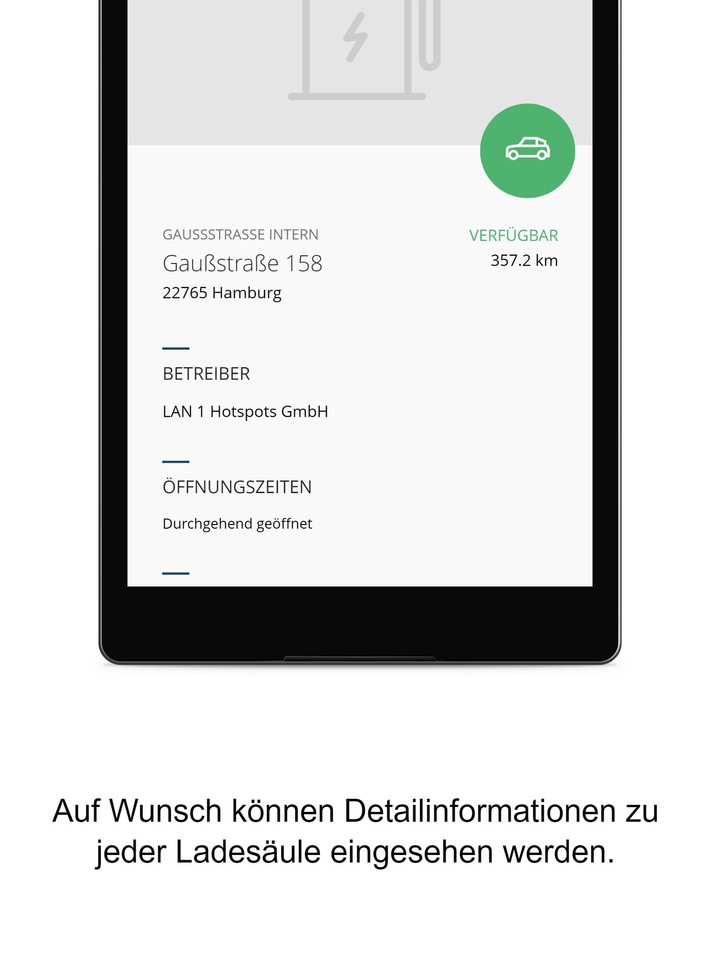The width and height of the screenshot is (720, 960).
Task: Click the address Gaußstraße 158
Action: tap(244, 264)
